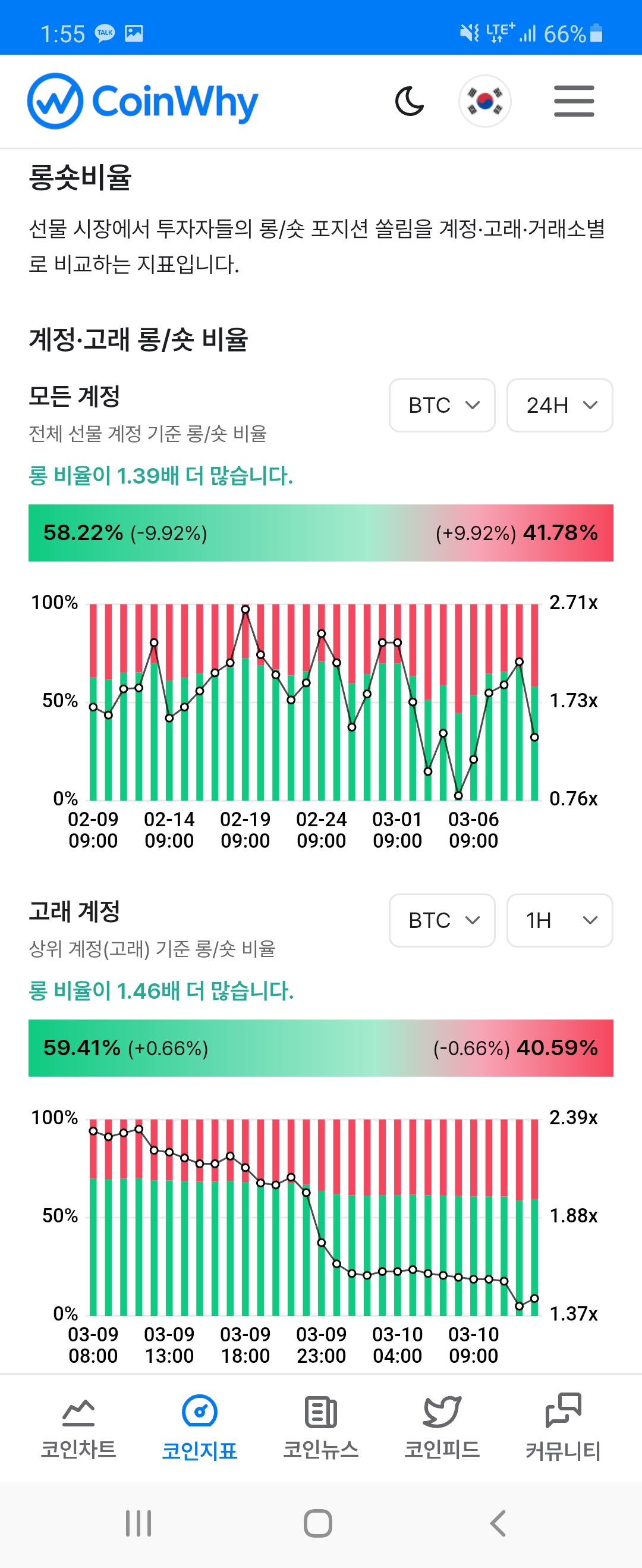
Task: Go to CoinWhy home via the logo
Action: click(x=143, y=101)
